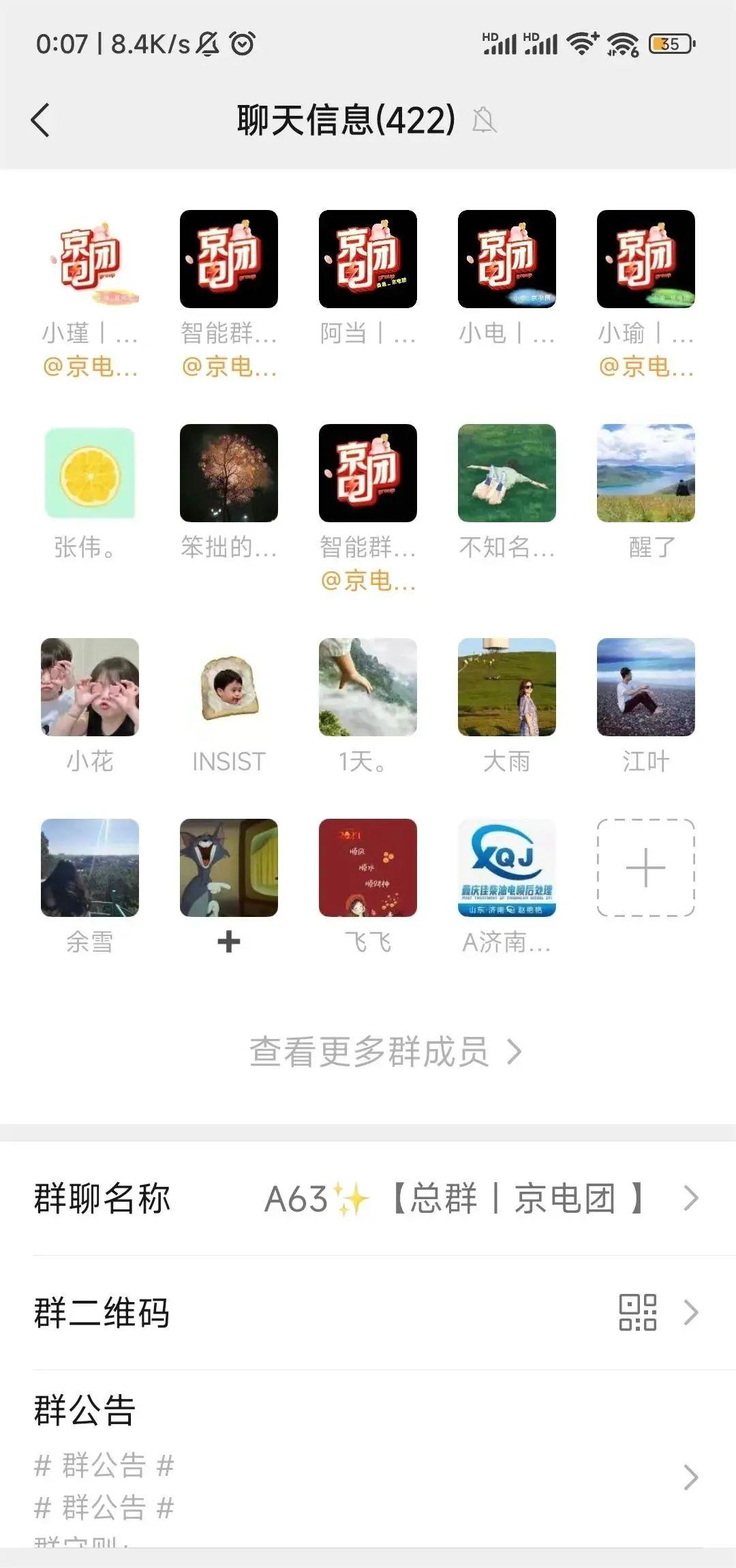The image size is (736, 1568).
Task: Select member INSIST
Action: [229, 687]
